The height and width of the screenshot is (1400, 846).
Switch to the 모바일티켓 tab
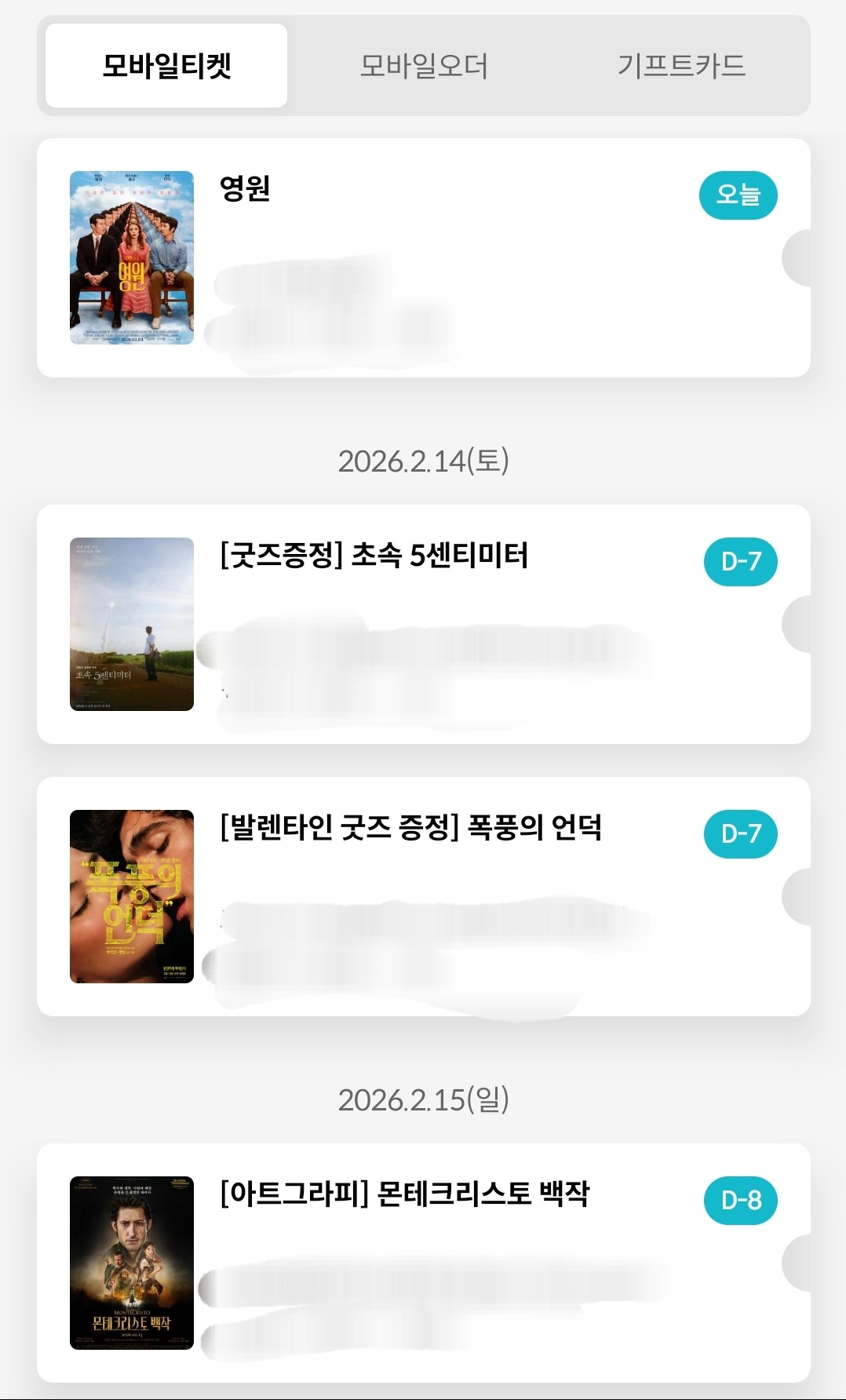[166, 66]
